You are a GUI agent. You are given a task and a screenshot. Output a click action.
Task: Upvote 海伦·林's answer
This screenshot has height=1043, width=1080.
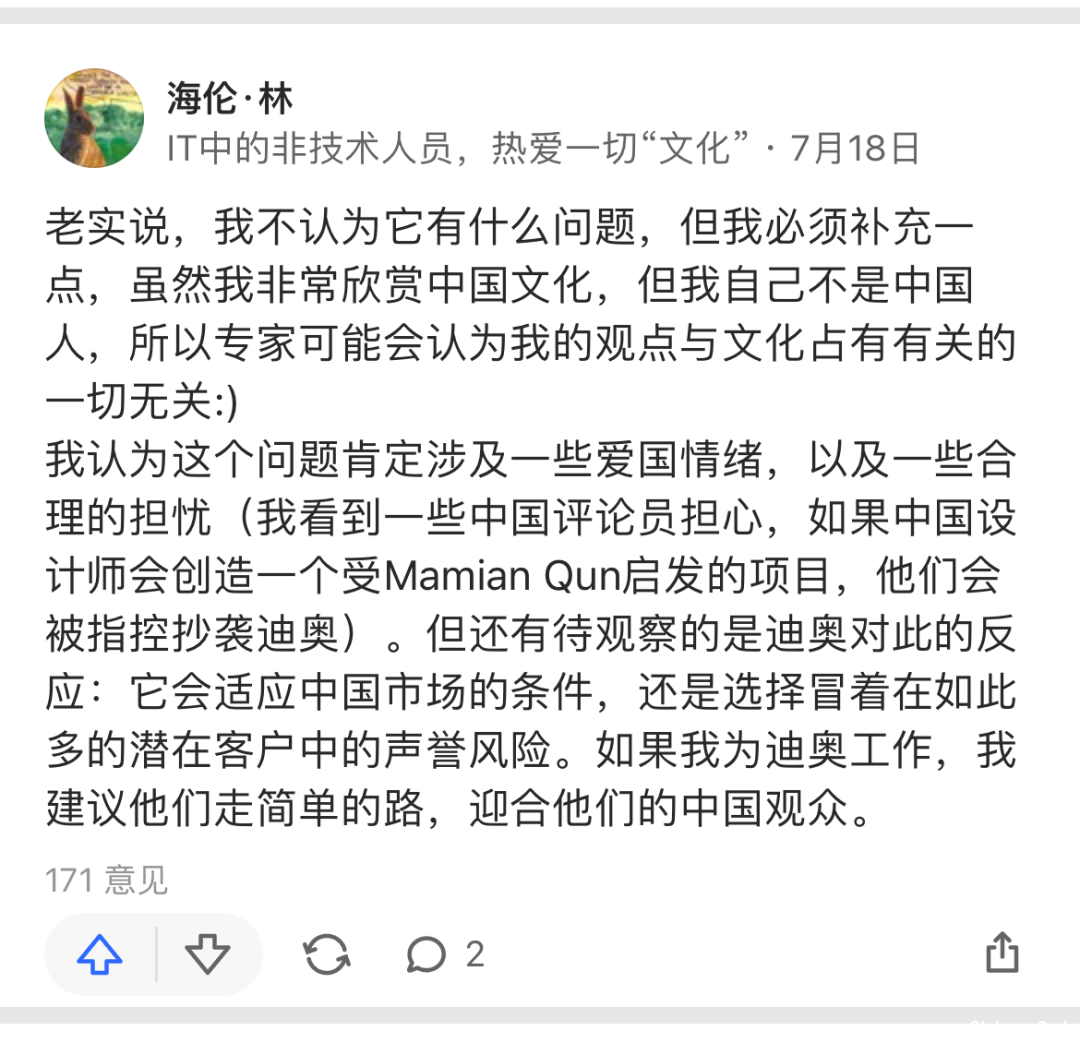pyautogui.click(x=100, y=955)
